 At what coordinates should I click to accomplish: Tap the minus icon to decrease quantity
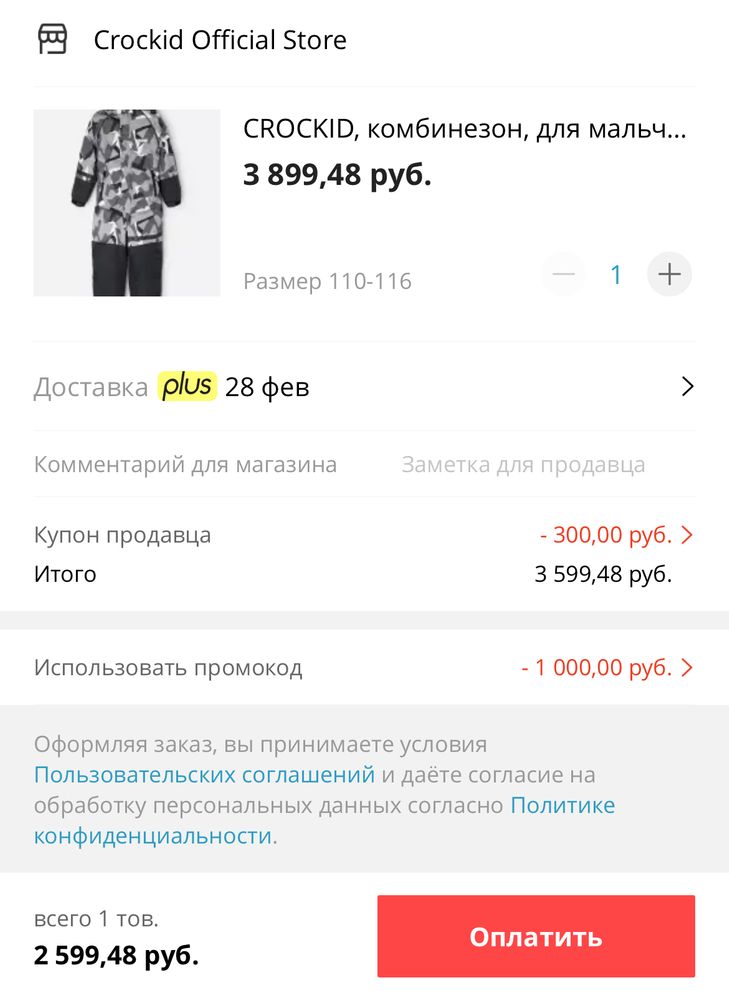coord(562,274)
